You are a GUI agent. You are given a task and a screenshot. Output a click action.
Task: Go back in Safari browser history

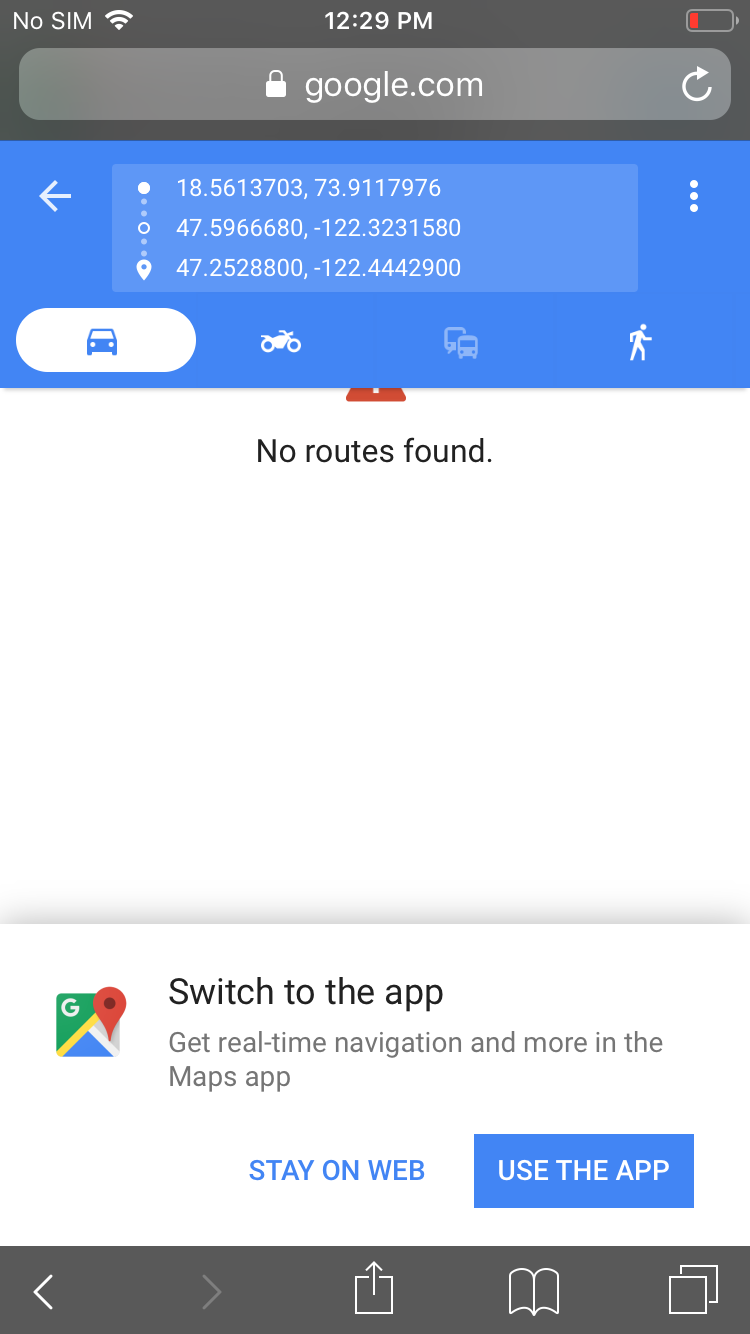coord(43,1291)
